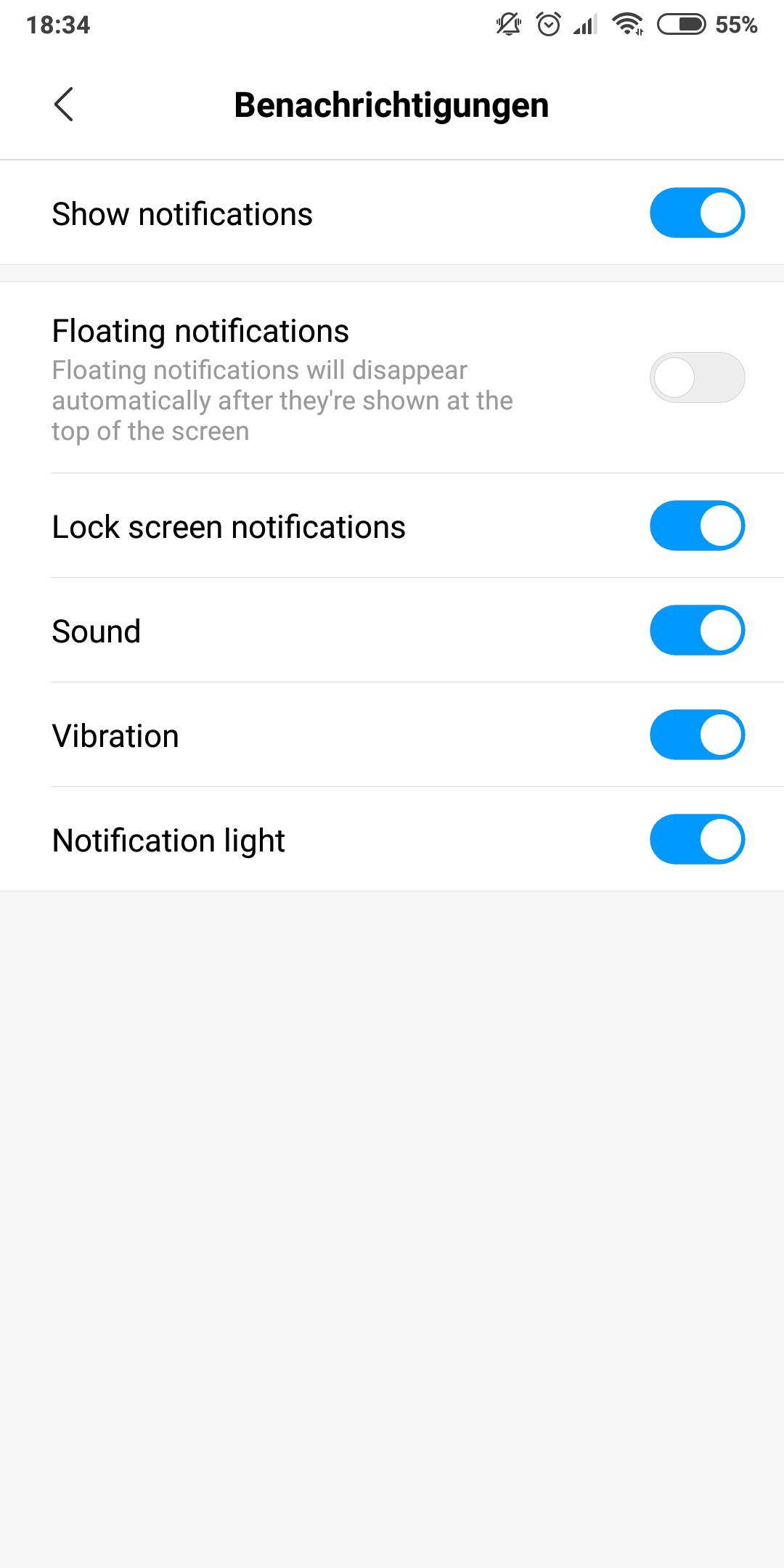Go back from Benachrichtigungen screen
This screenshot has width=784, height=1568.
64,105
